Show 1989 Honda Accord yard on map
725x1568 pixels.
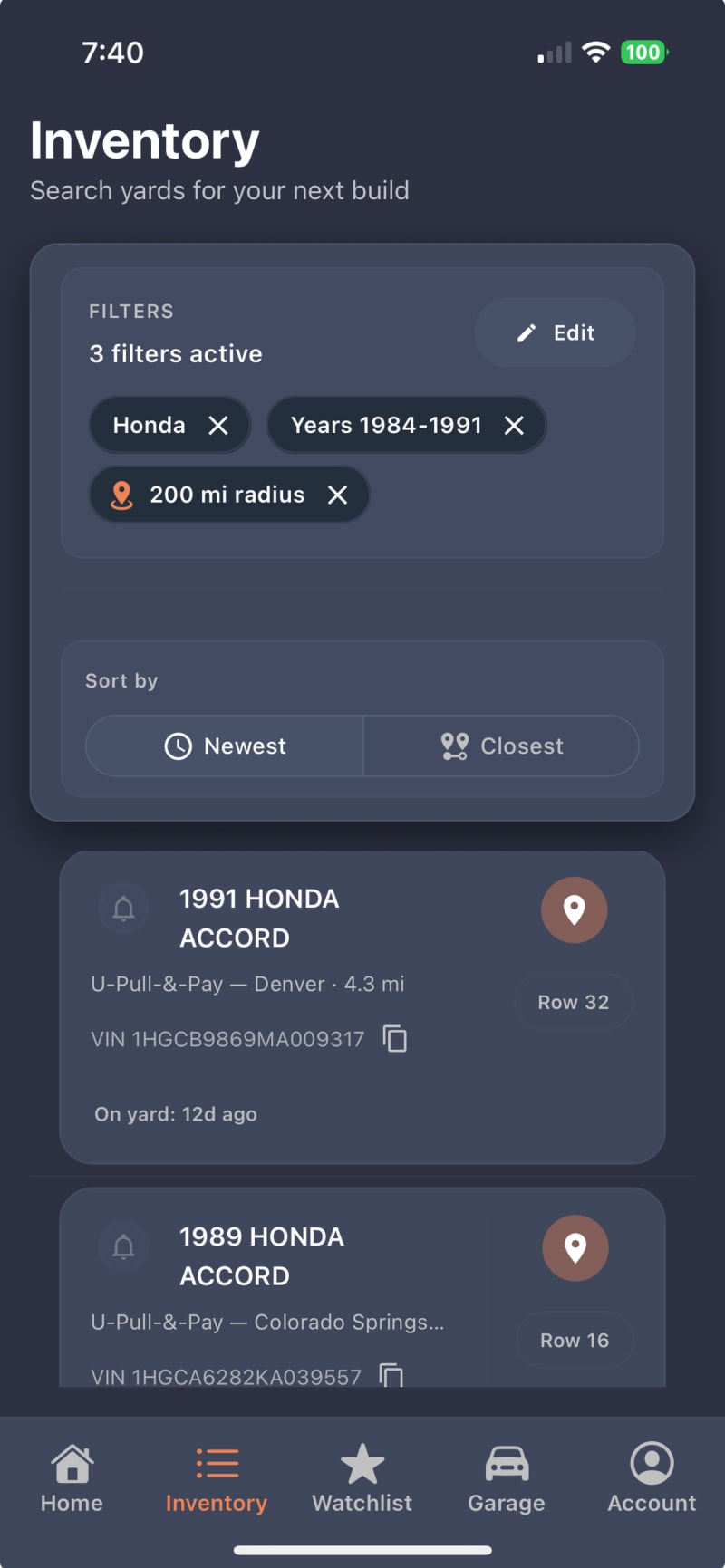pyautogui.click(x=575, y=1247)
